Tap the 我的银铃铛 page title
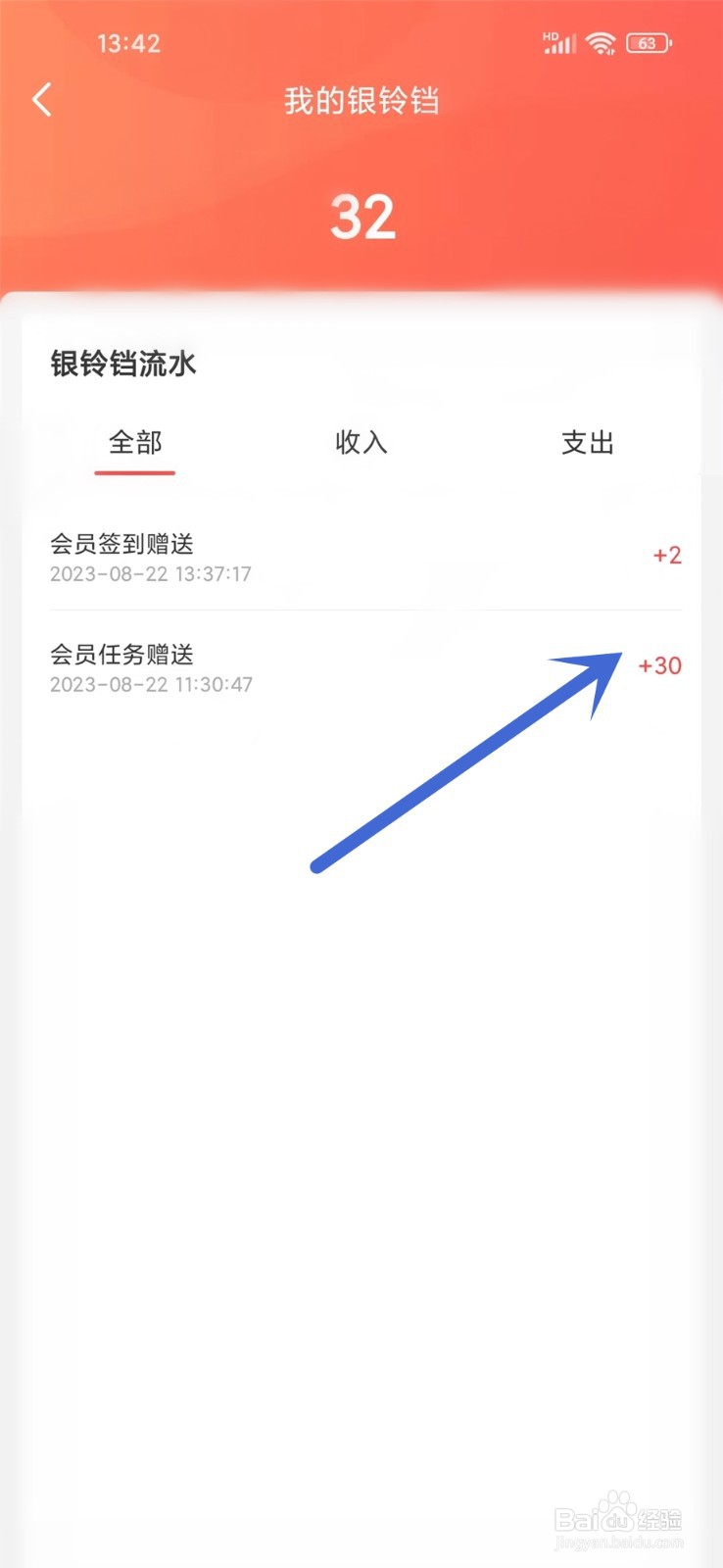The height and width of the screenshot is (1568, 723). point(361,101)
